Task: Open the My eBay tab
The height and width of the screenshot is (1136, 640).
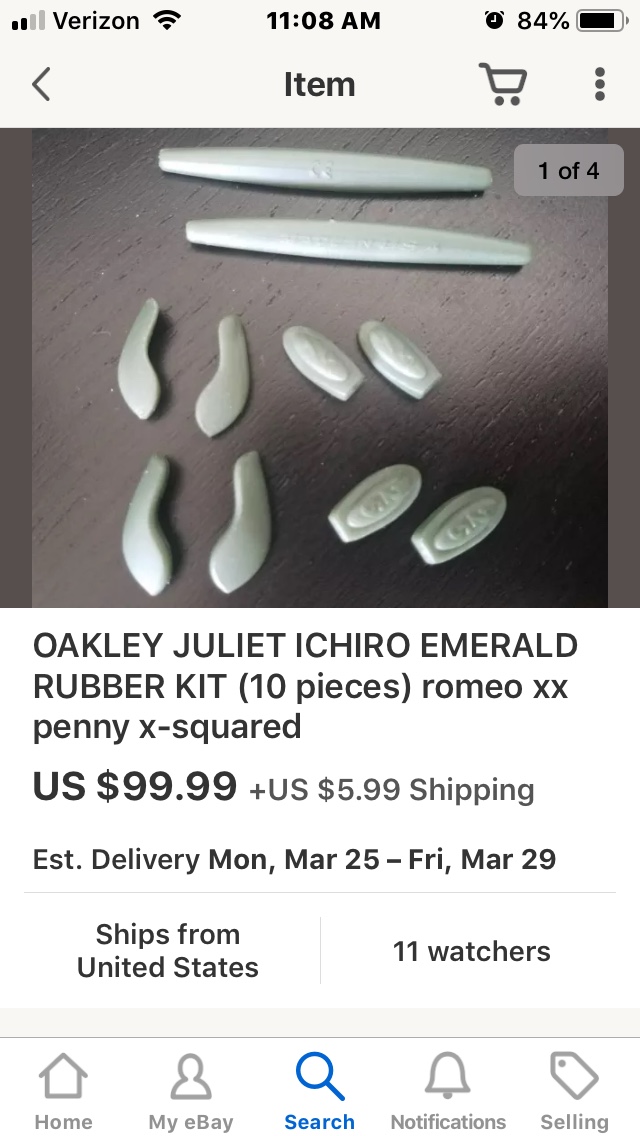Action: pyautogui.click(x=191, y=1092)
